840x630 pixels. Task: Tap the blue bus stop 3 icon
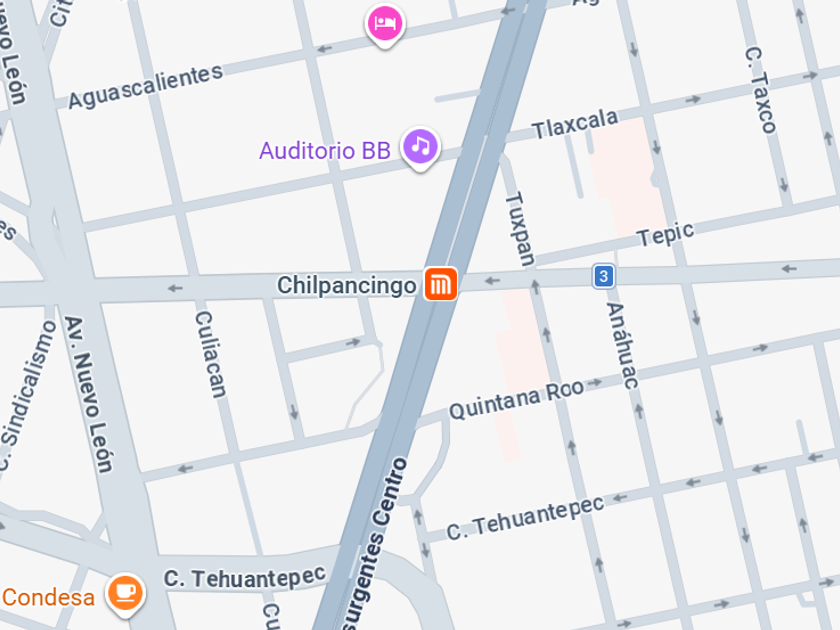604,276
